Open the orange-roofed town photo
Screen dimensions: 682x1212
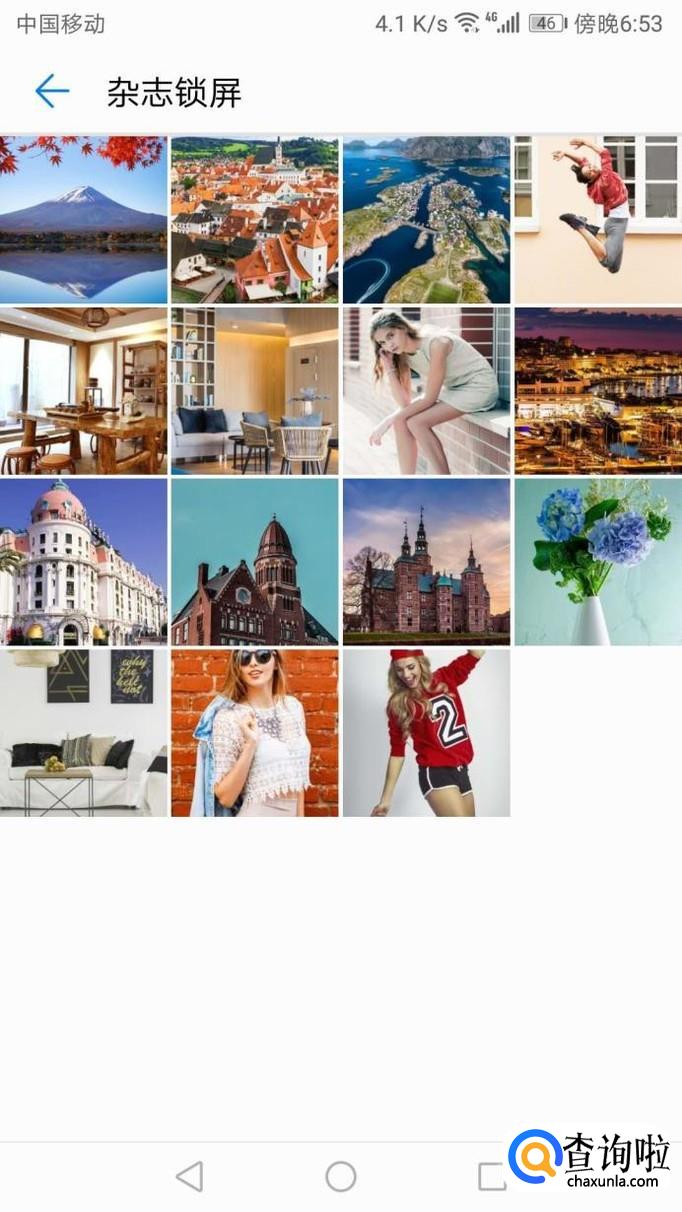(255, 220)
